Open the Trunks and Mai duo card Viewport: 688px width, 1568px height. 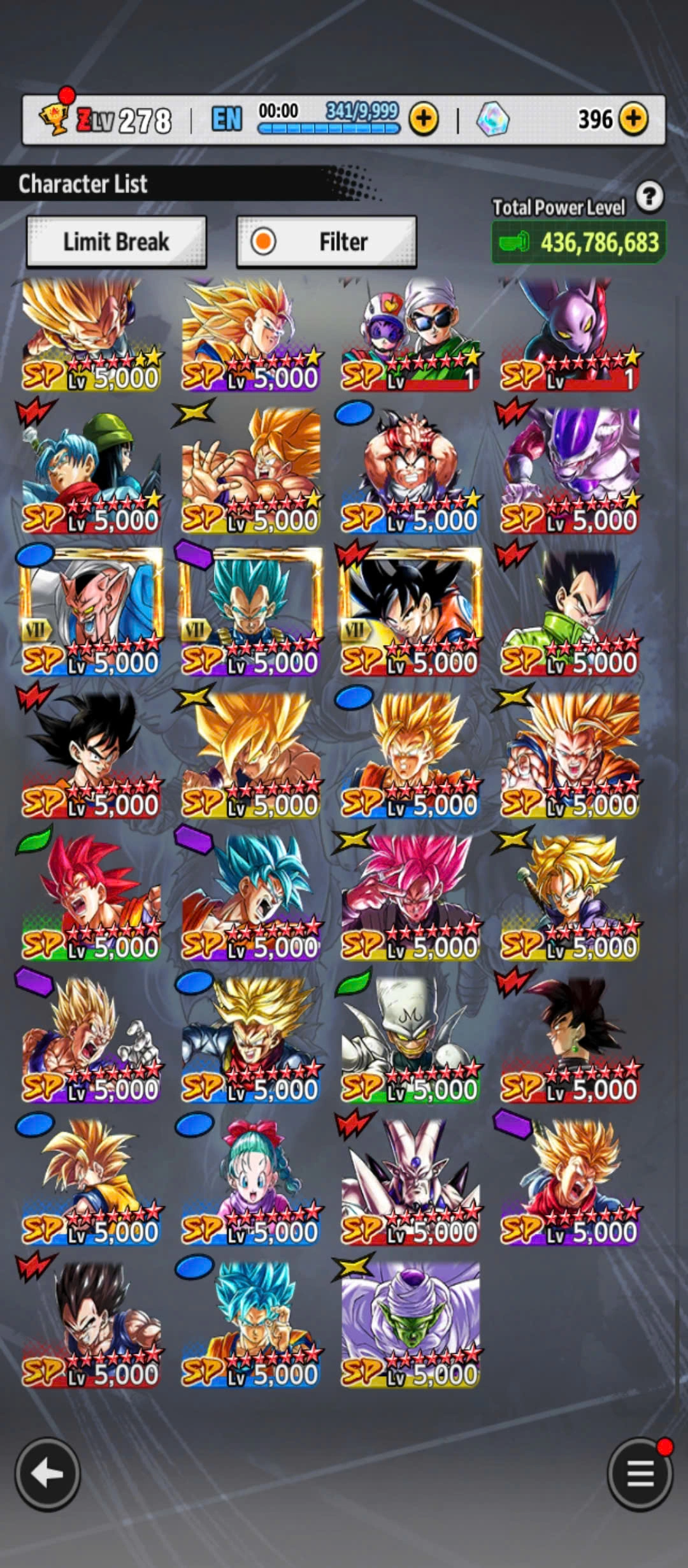pyautogui.click(x=92, y=470)
